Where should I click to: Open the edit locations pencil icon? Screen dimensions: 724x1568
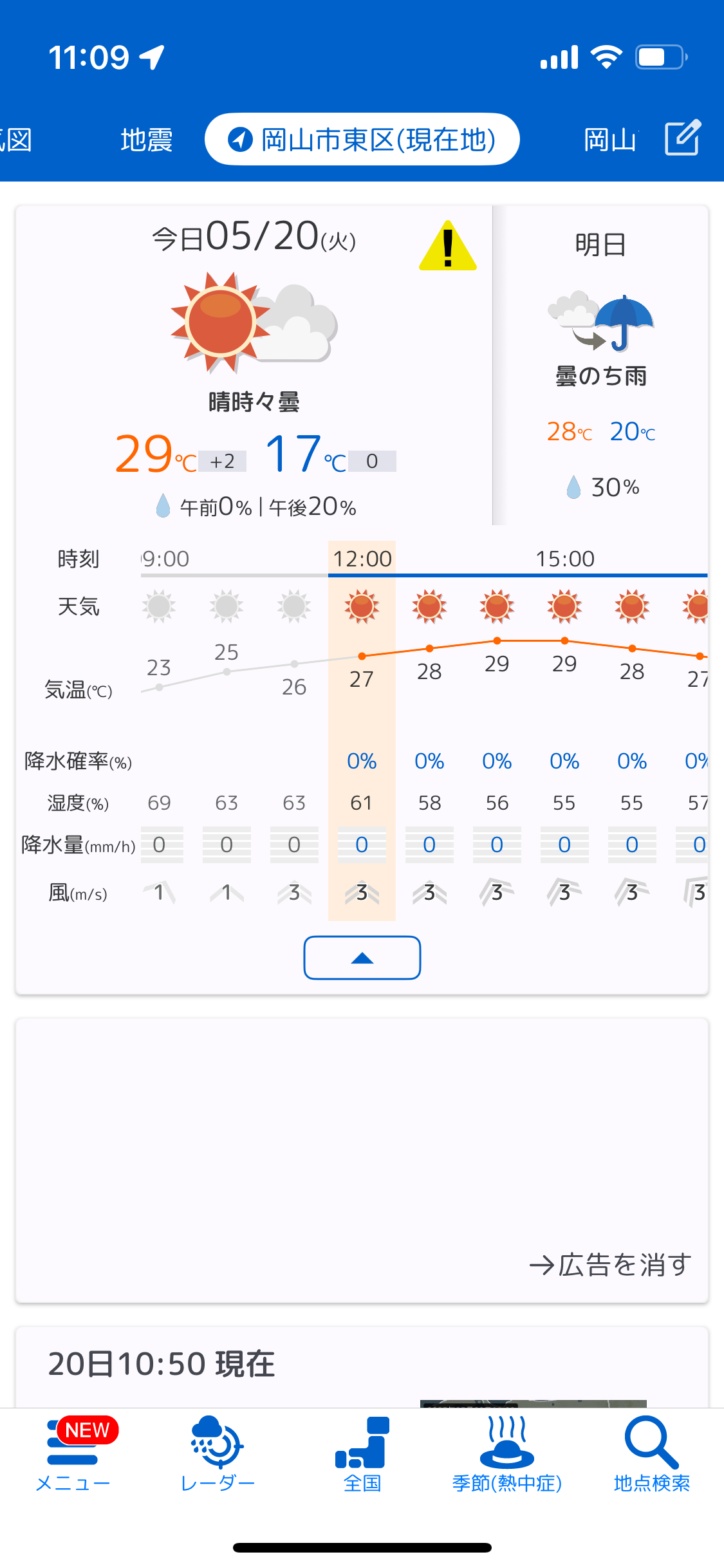683,138
